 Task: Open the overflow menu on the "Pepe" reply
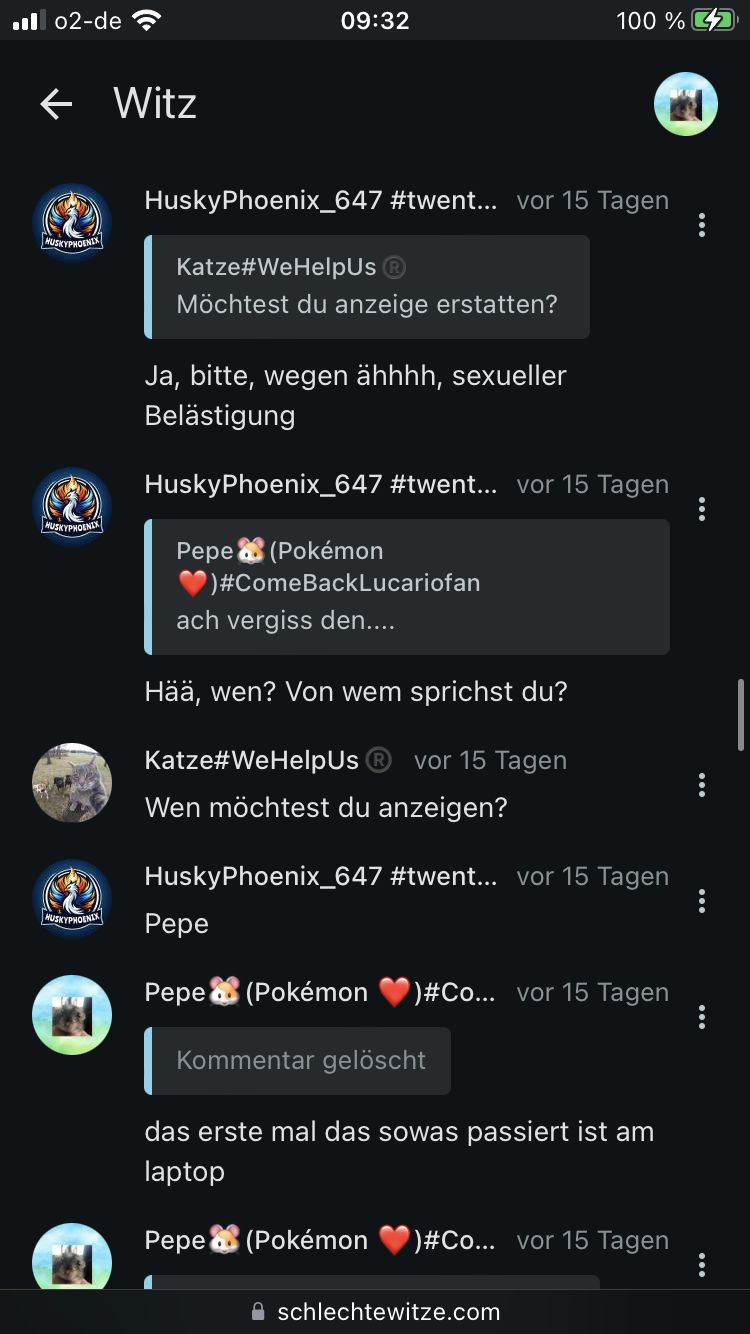[702, 901]
